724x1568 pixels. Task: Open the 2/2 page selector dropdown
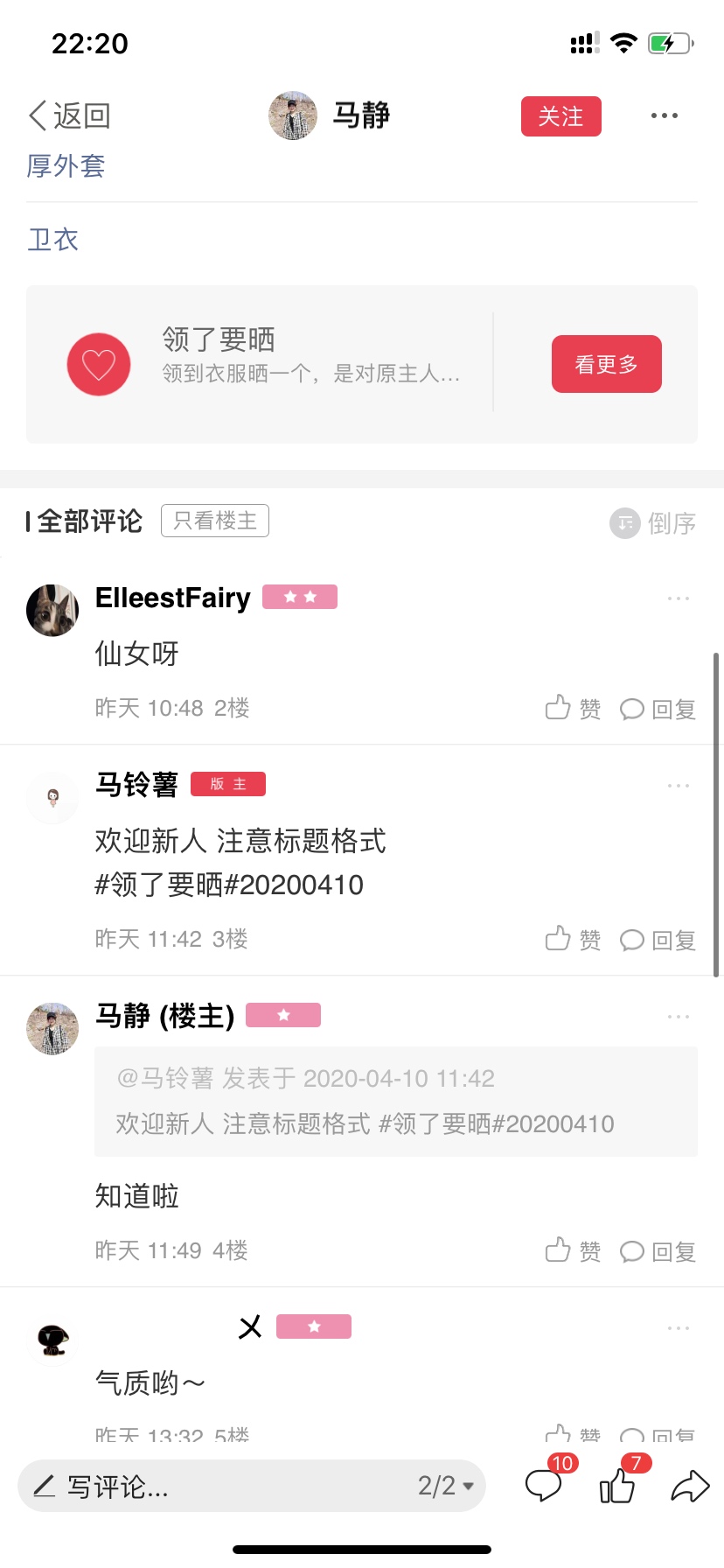pyautogui.click(x=445, y=1486)
